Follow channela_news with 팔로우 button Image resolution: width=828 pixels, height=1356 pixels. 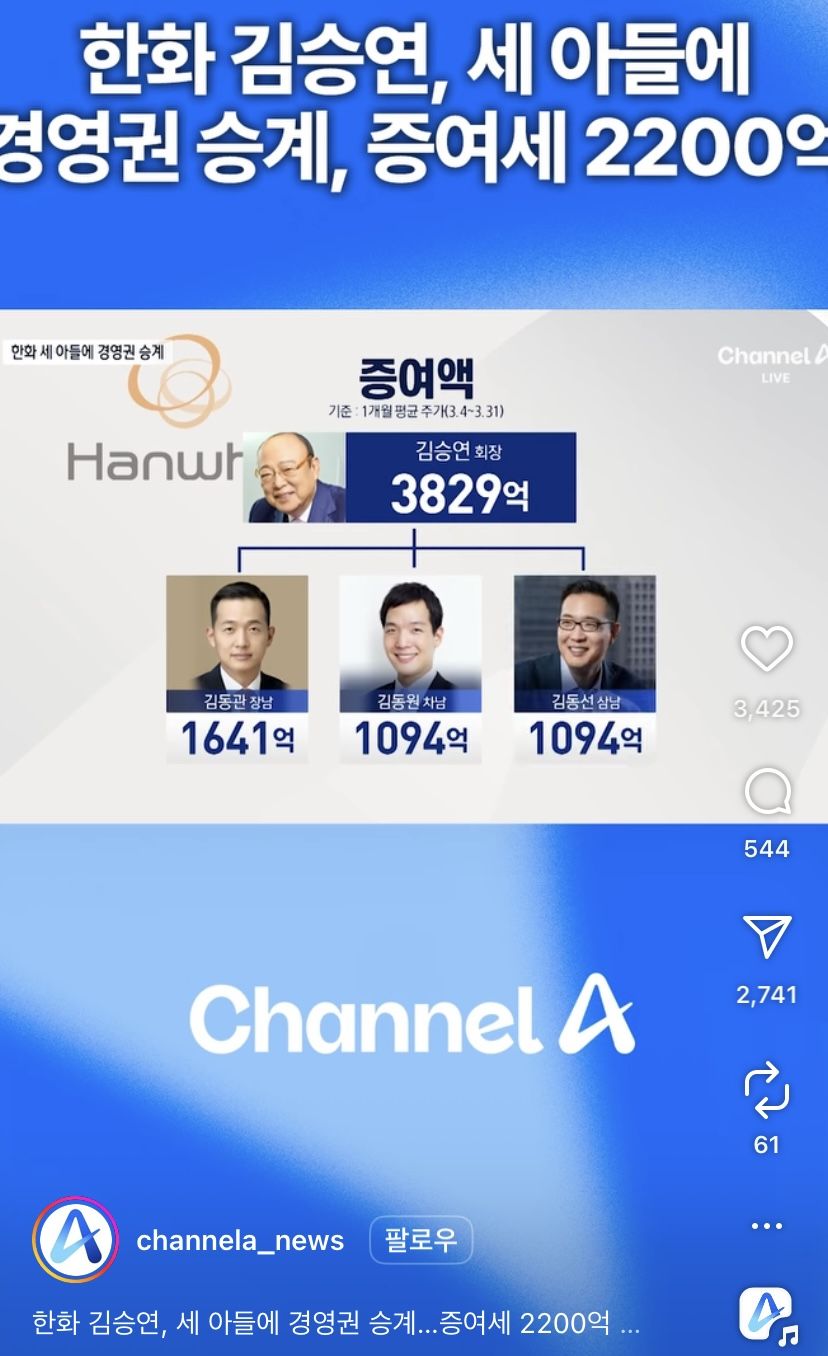tap(421, 1241)
